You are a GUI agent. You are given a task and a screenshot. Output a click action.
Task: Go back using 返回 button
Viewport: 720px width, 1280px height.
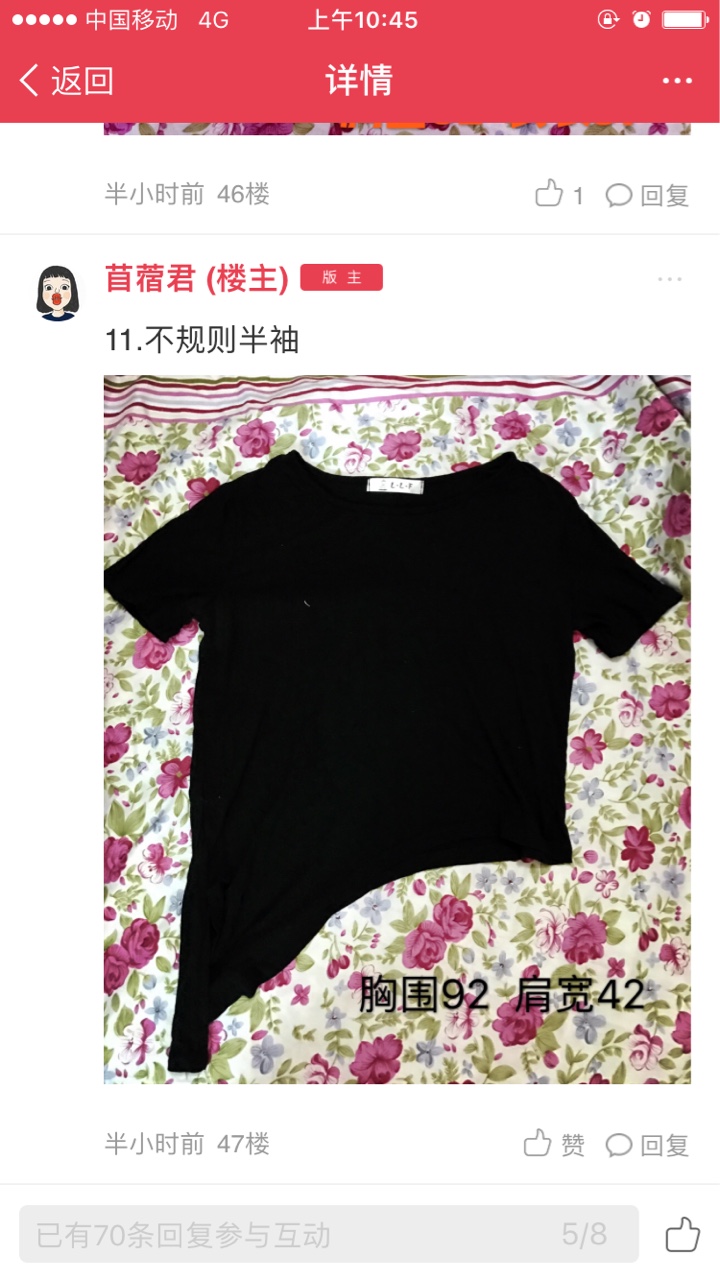66,80
